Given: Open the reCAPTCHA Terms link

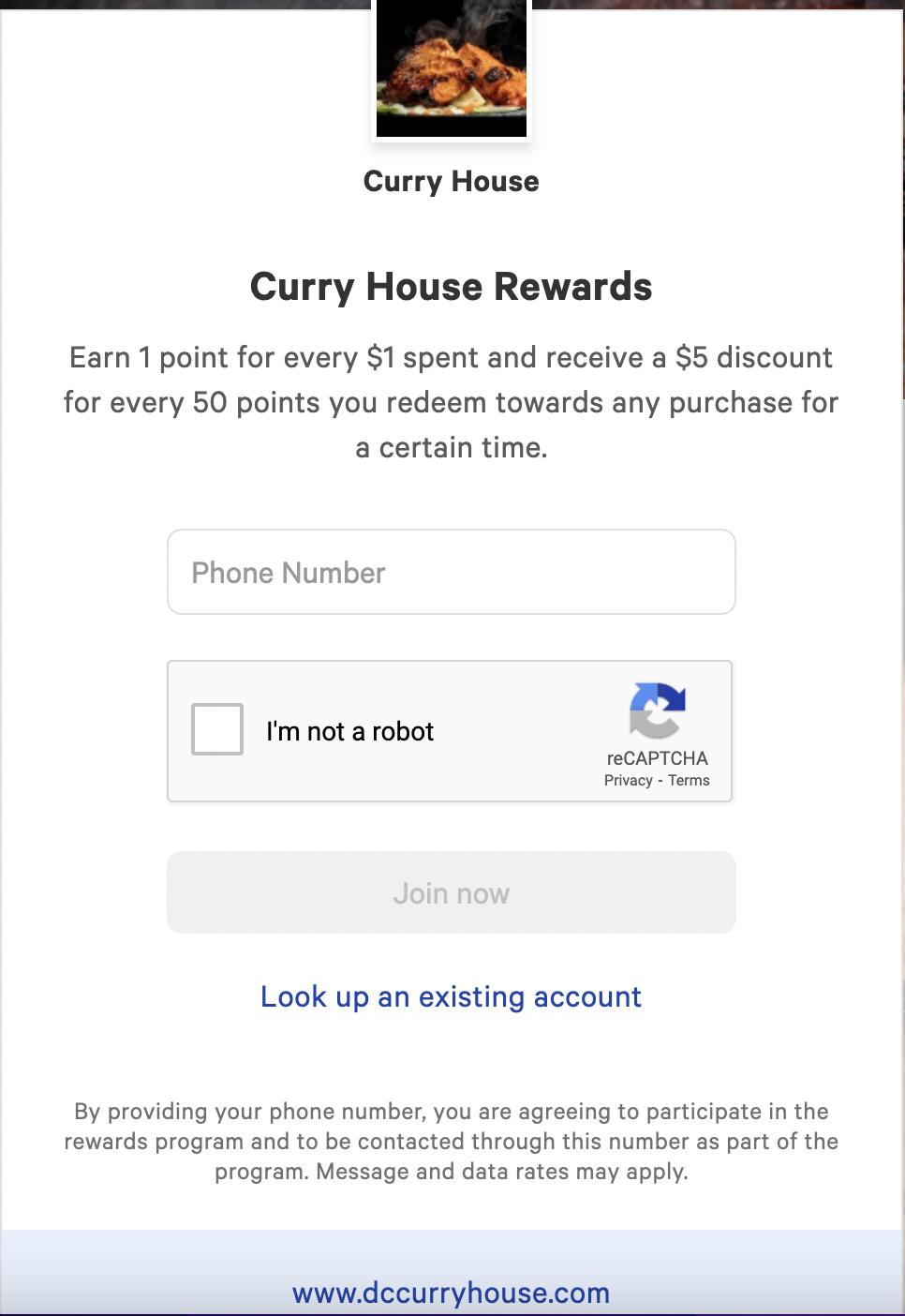Looking at the screenshot, I should 689,781.
